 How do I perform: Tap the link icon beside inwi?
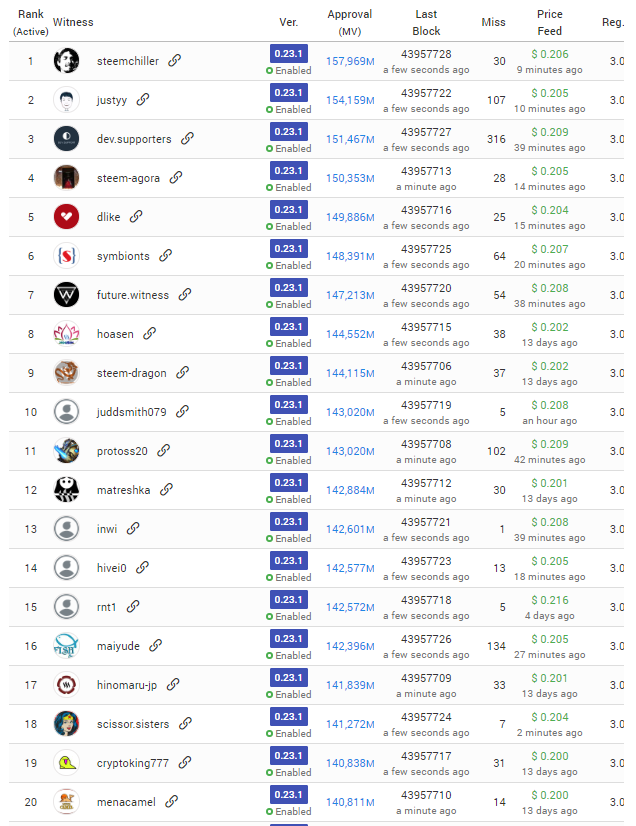(133, 529)
